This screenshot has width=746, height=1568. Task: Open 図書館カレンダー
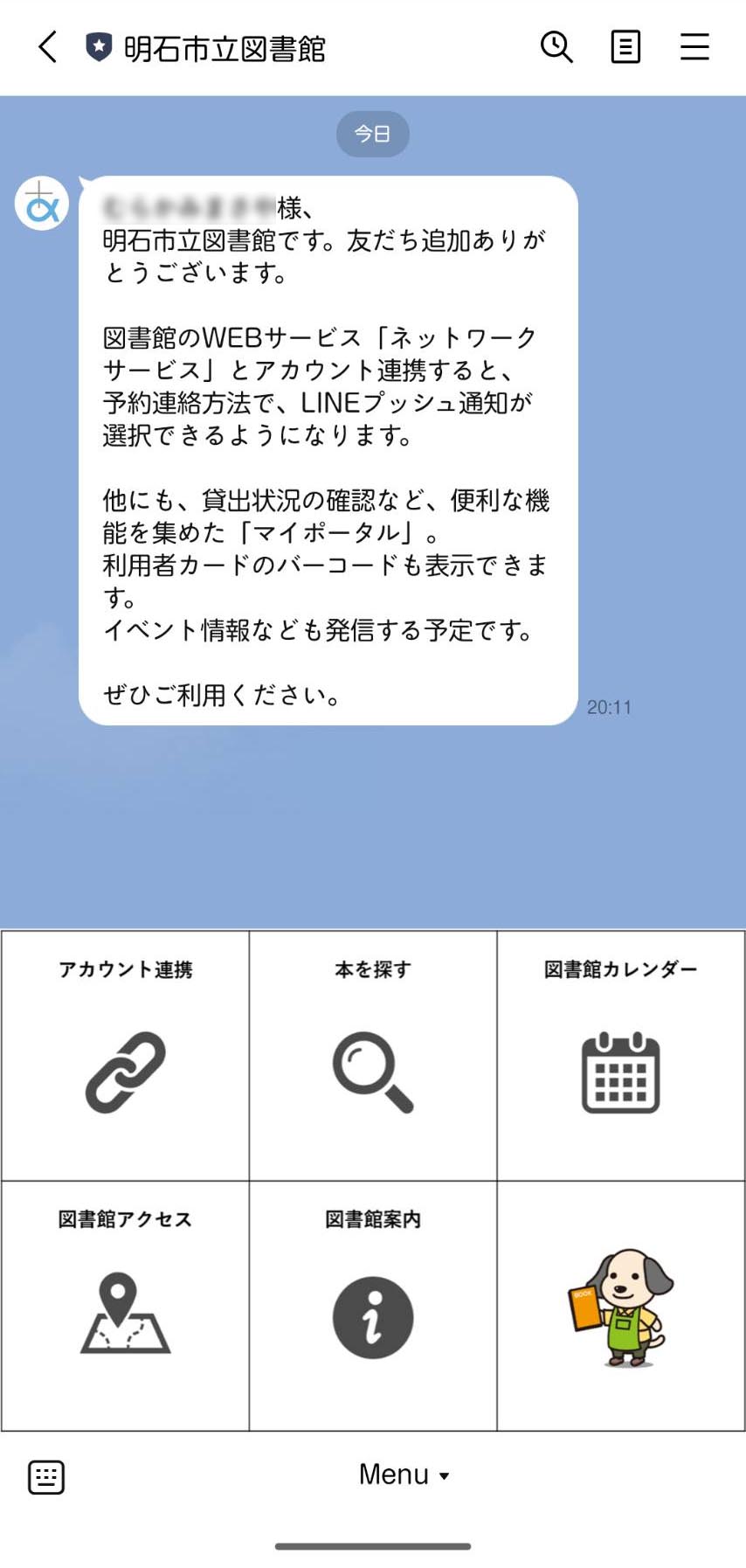pyautogui.click(x=620, y=1056)
